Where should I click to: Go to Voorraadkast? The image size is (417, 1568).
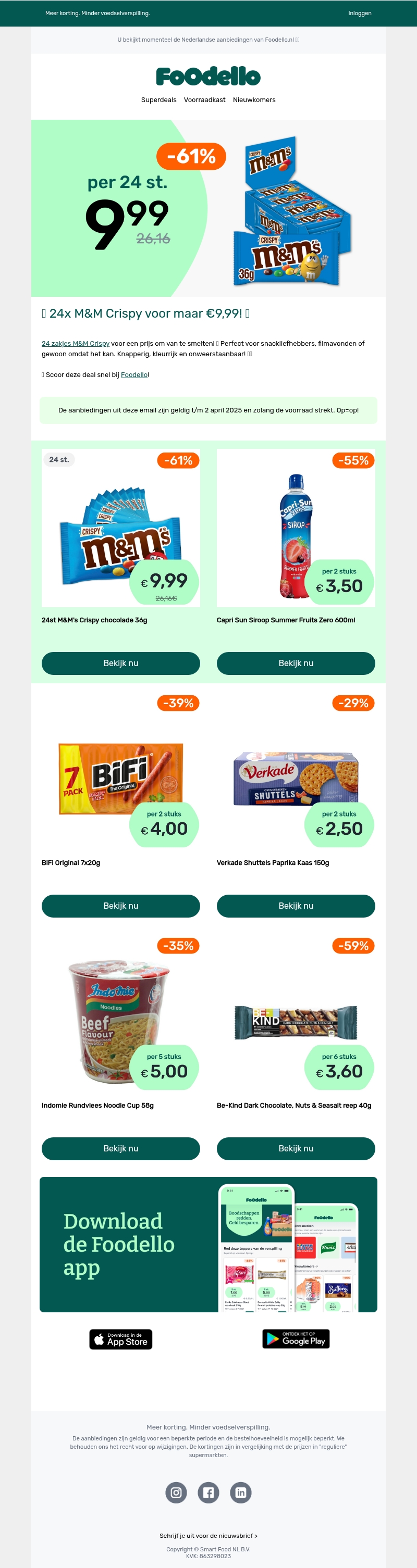pos(204,100)
